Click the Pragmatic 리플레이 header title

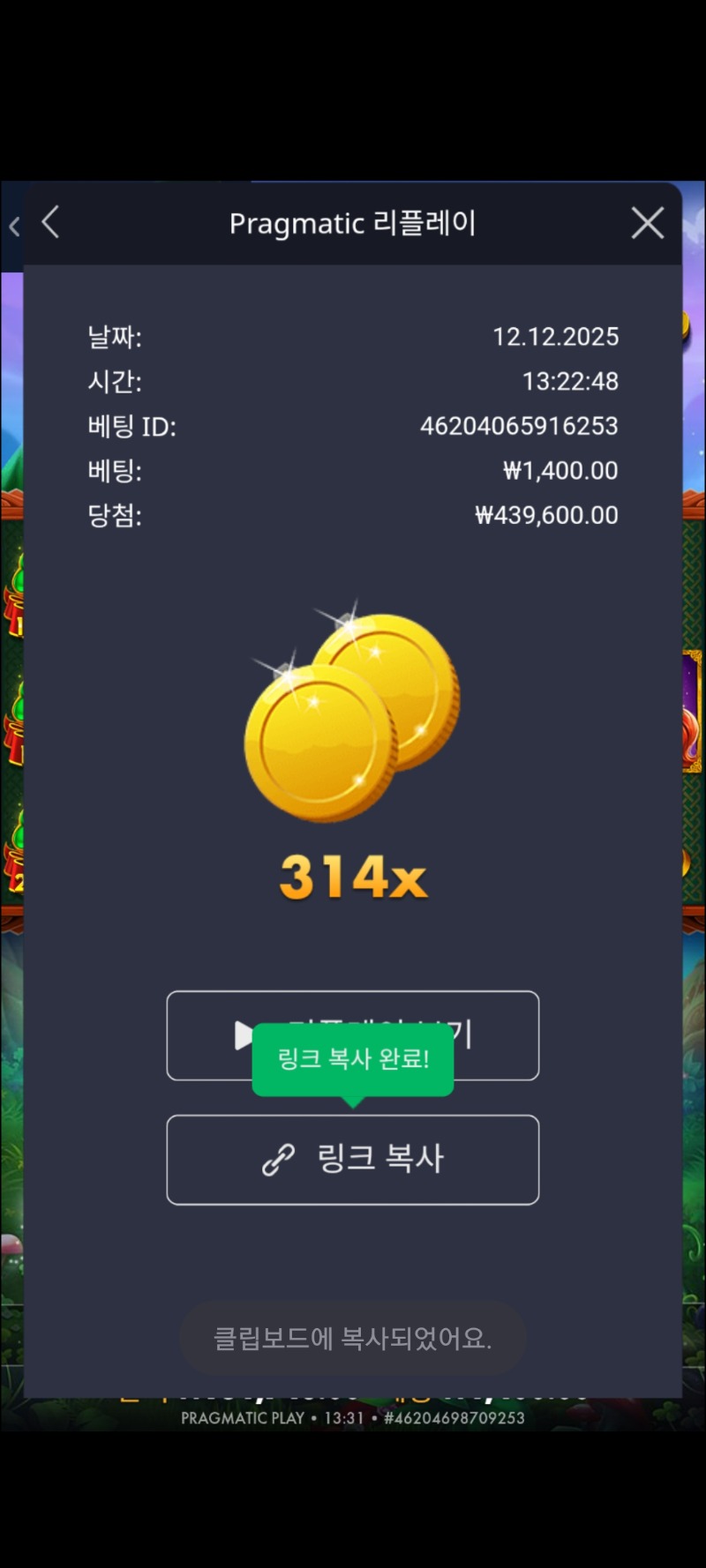click(353, 223)
